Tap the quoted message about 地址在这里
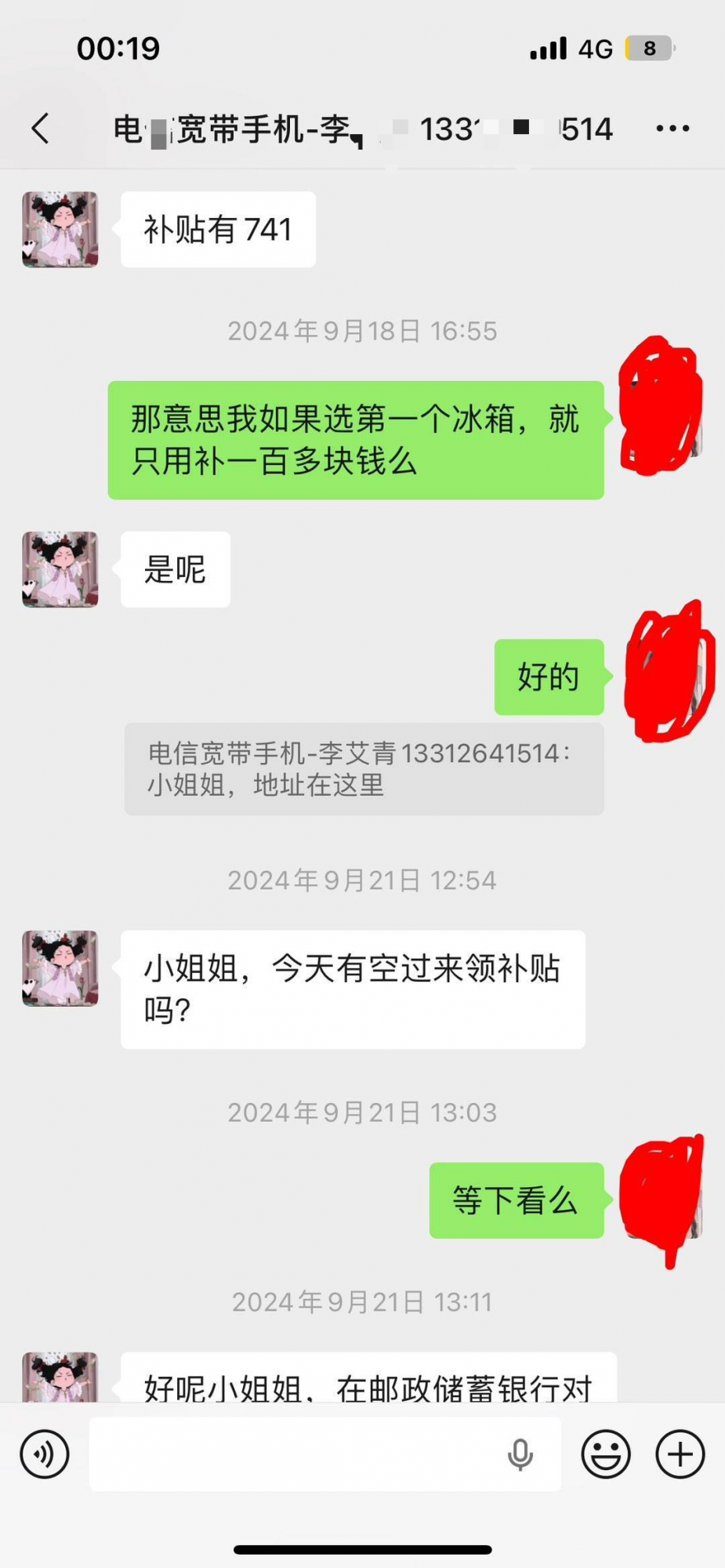Screen dimensions: 725x1568 (364, 769)
